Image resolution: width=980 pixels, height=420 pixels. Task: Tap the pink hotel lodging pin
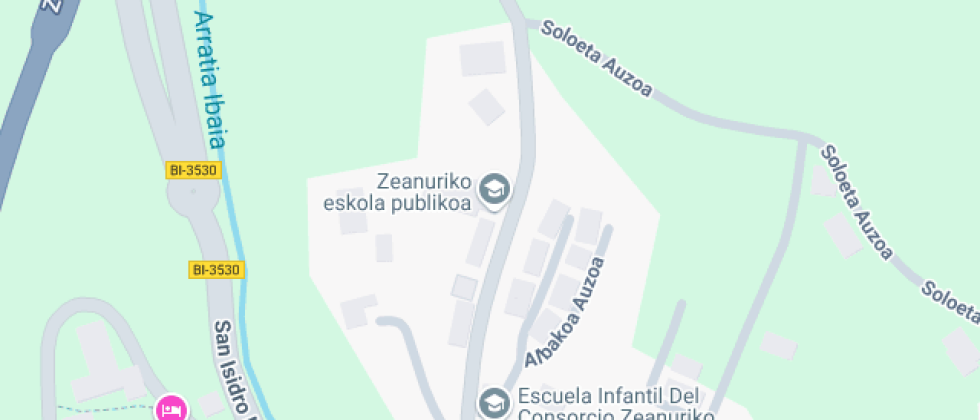point(172,409)
